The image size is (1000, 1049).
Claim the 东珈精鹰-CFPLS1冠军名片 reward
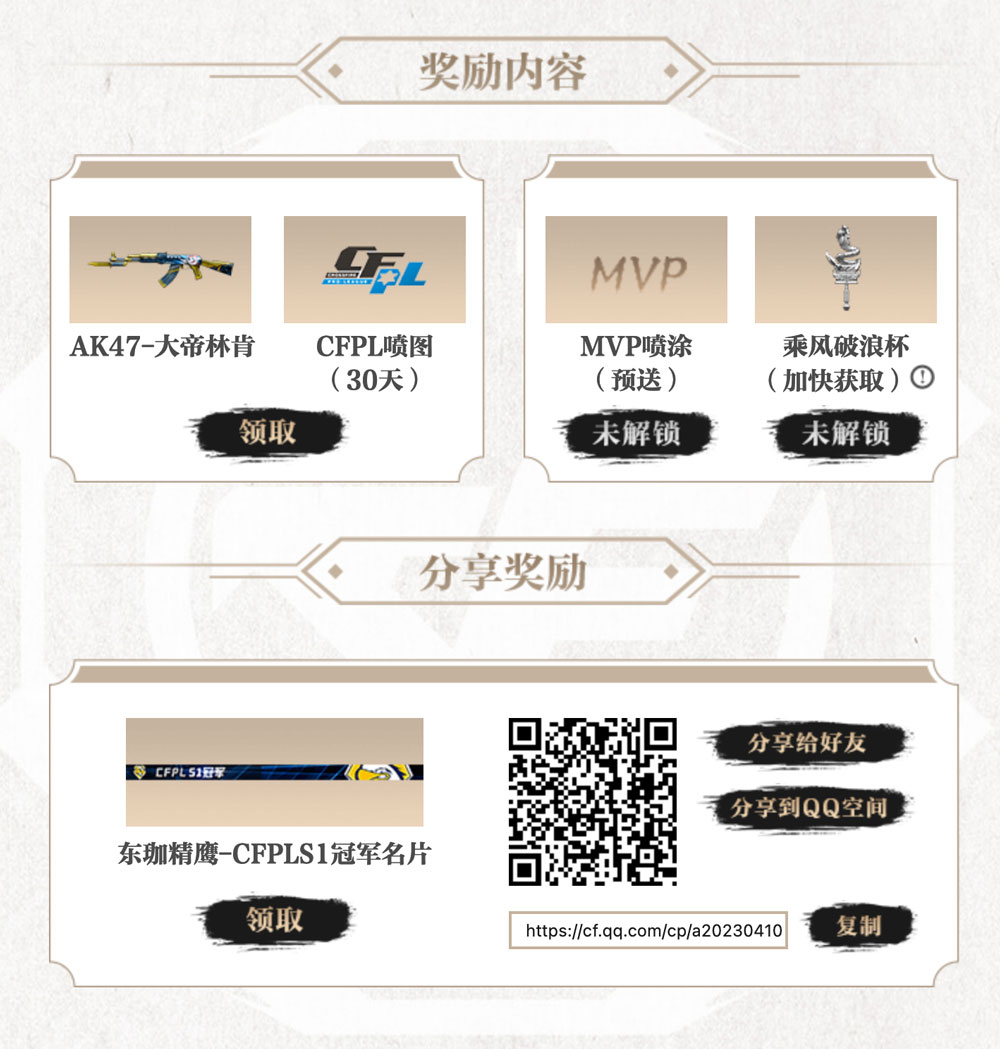click(x=274, y=919)
